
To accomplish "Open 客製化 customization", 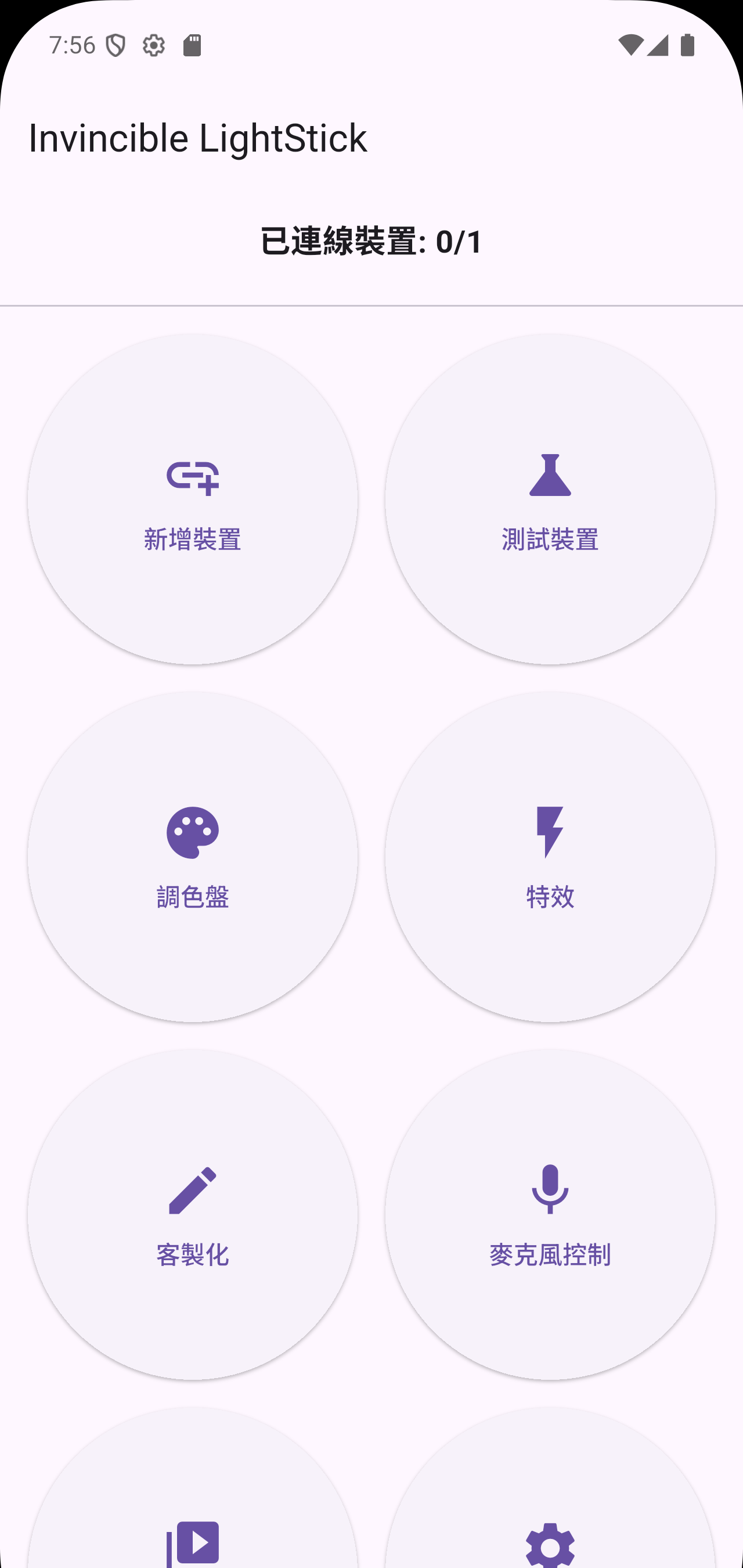I will point(192,1214).
